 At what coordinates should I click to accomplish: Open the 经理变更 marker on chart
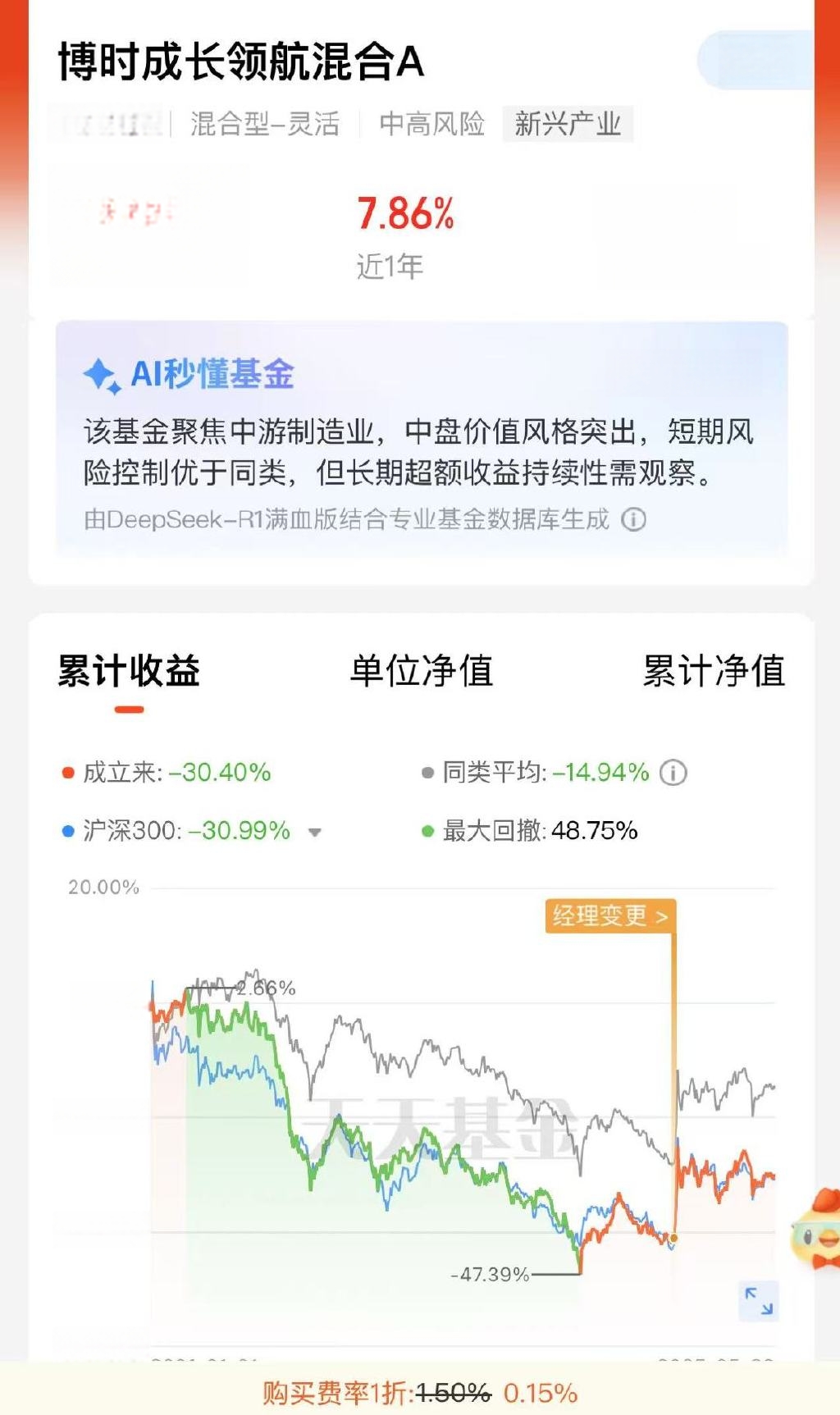click(x=610, y=915)
